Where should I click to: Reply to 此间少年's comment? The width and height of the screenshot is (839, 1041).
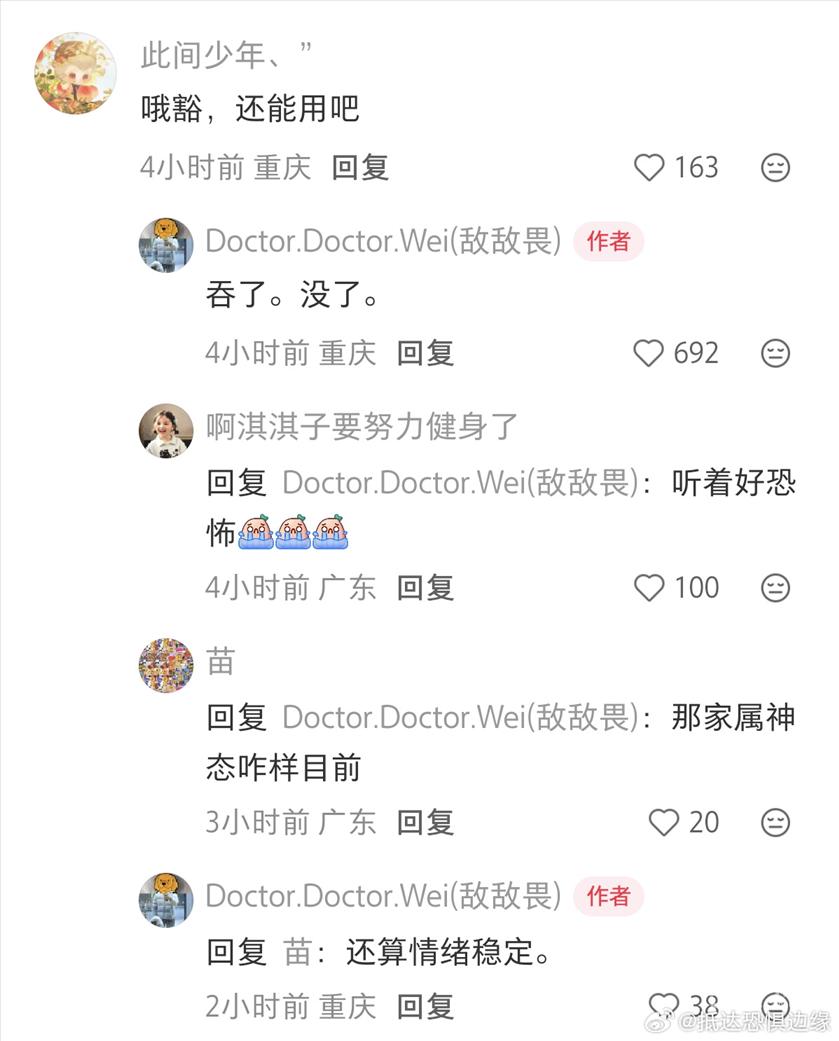(360, 167)
